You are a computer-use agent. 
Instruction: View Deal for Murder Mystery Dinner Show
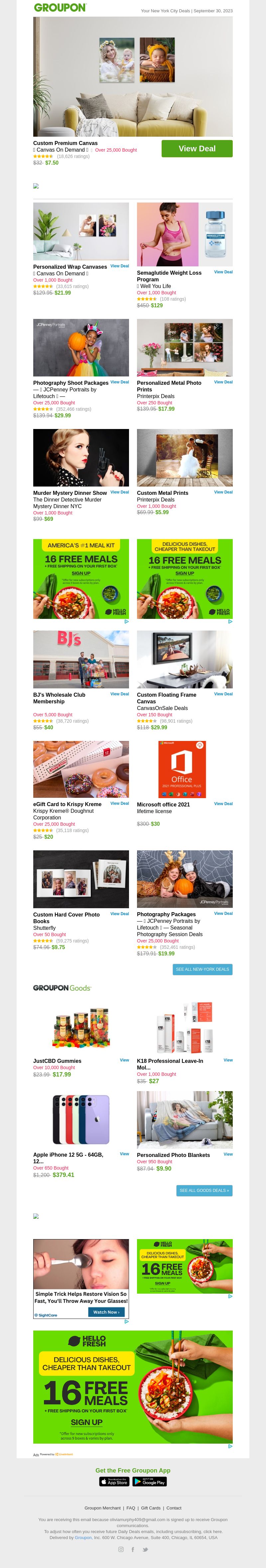pyautogui.click(x=119, y=492)
